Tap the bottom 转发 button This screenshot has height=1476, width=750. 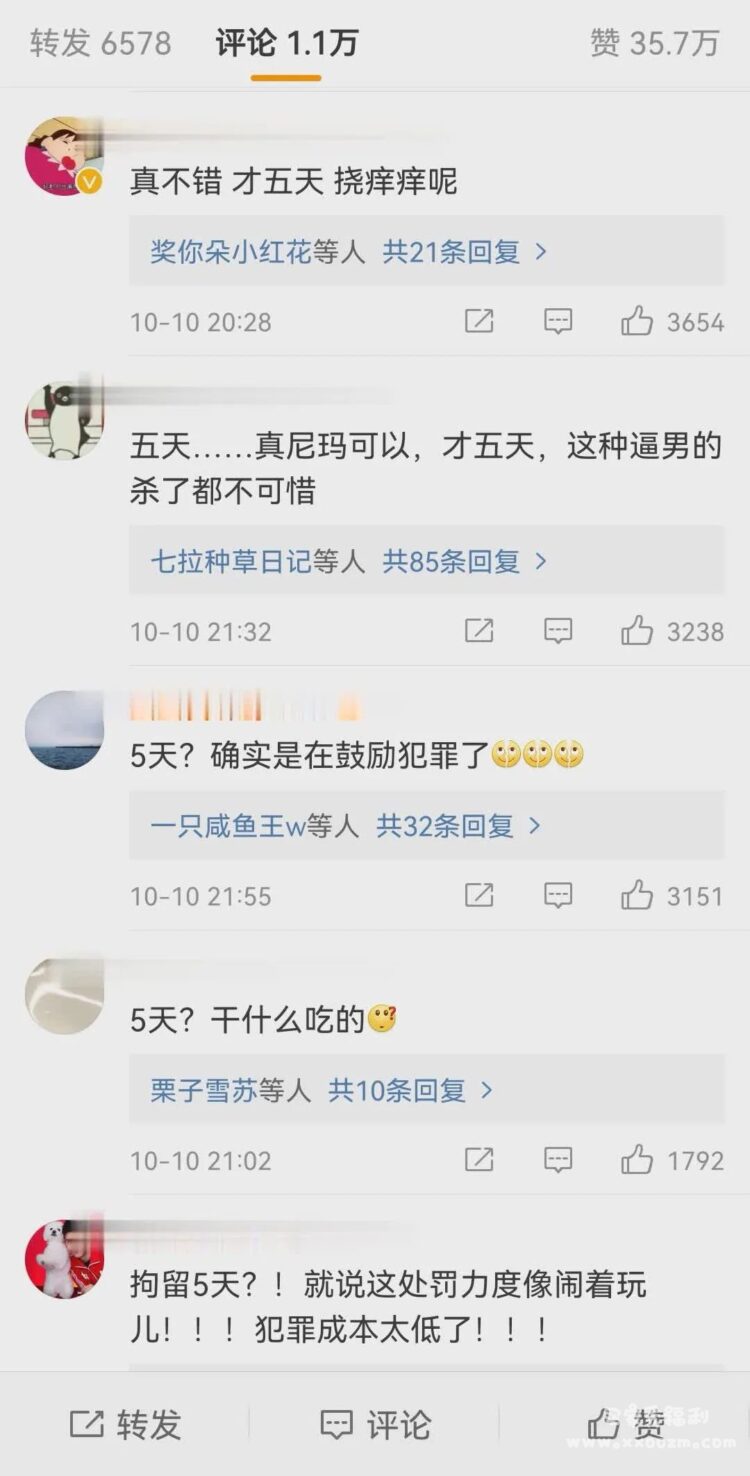pyautogui.click(x=125, y=1424)
